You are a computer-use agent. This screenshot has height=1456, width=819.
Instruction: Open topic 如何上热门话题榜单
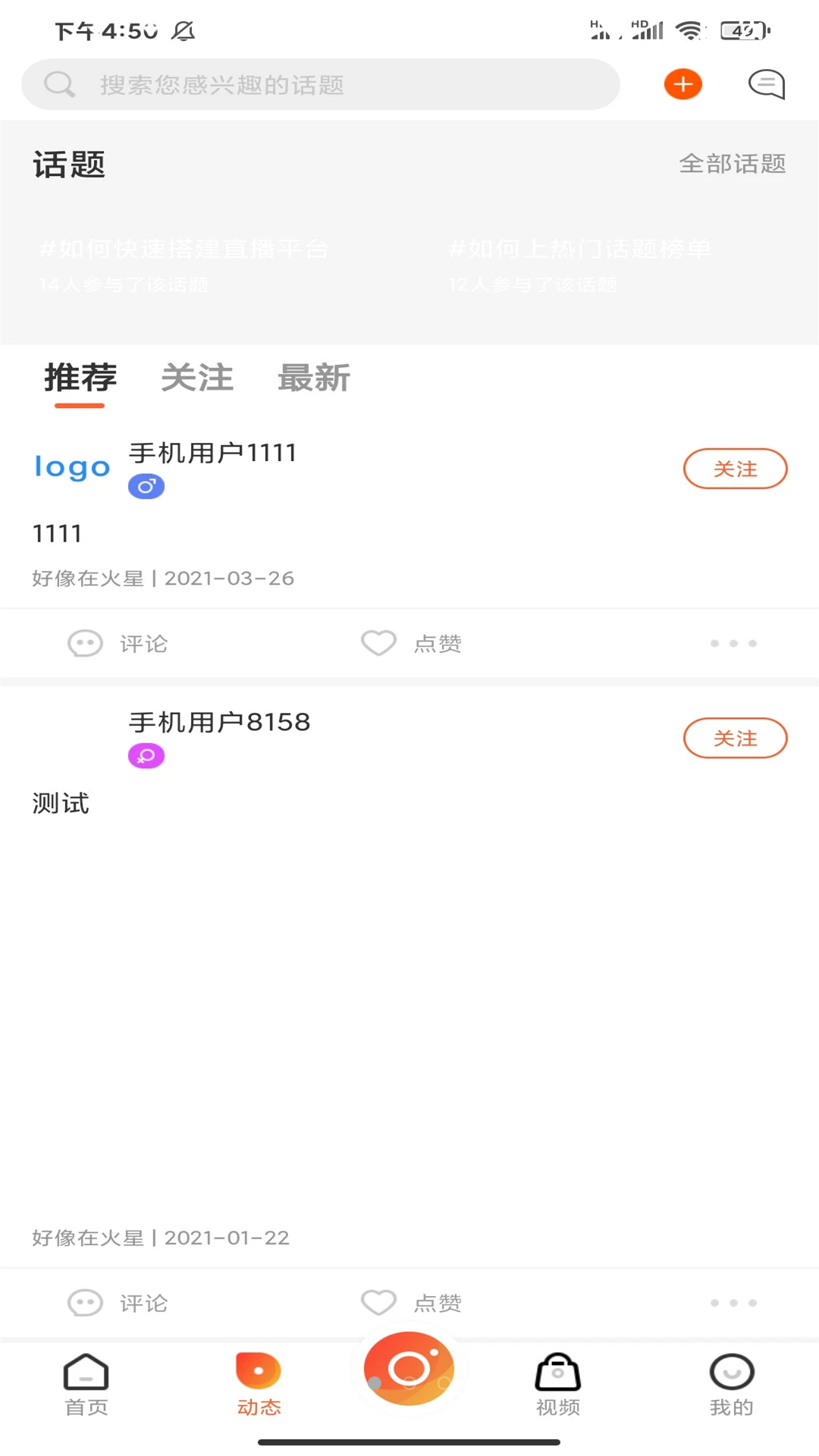(x=580, y=249)
